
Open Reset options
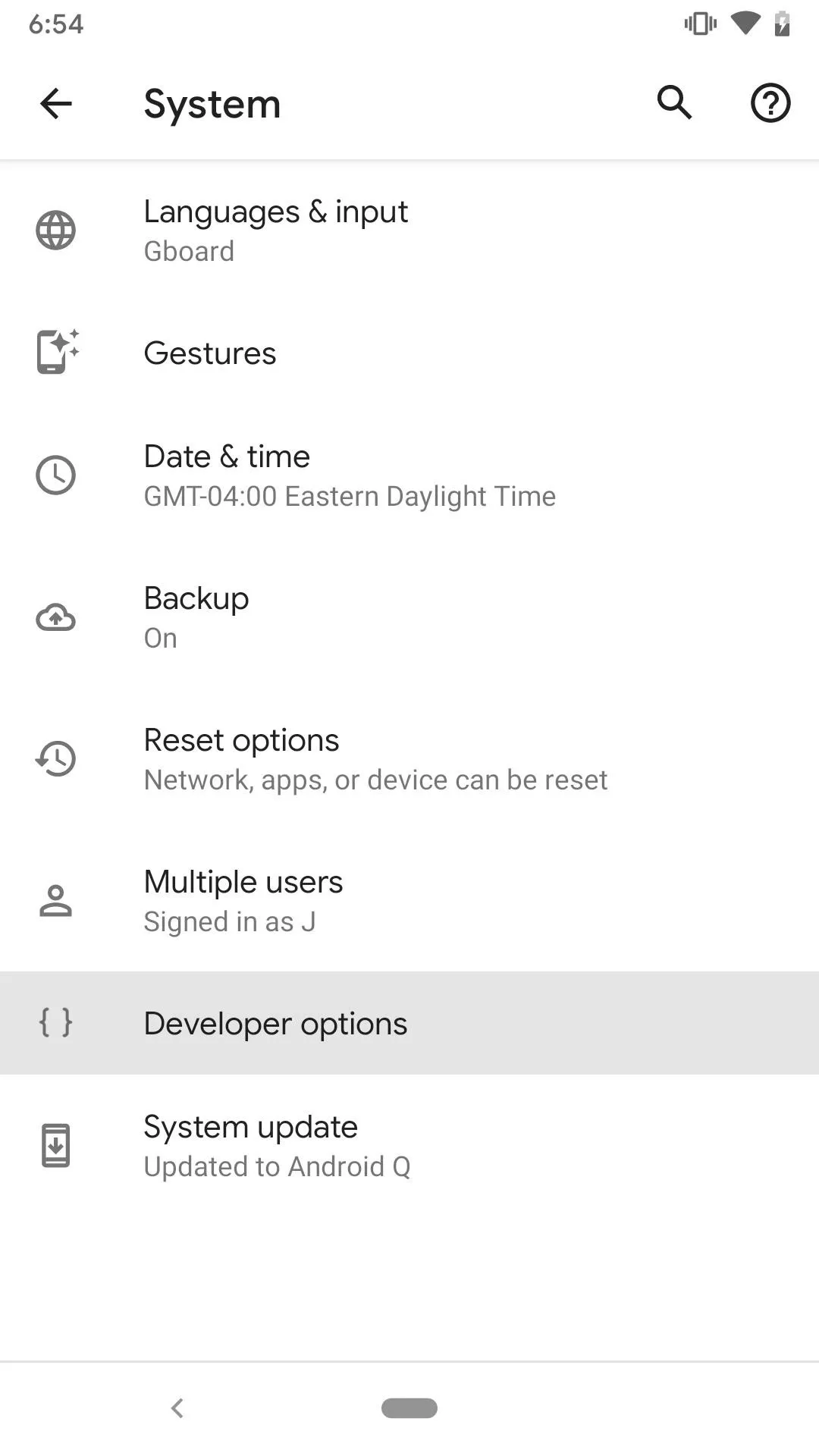(x=409, y=759)
